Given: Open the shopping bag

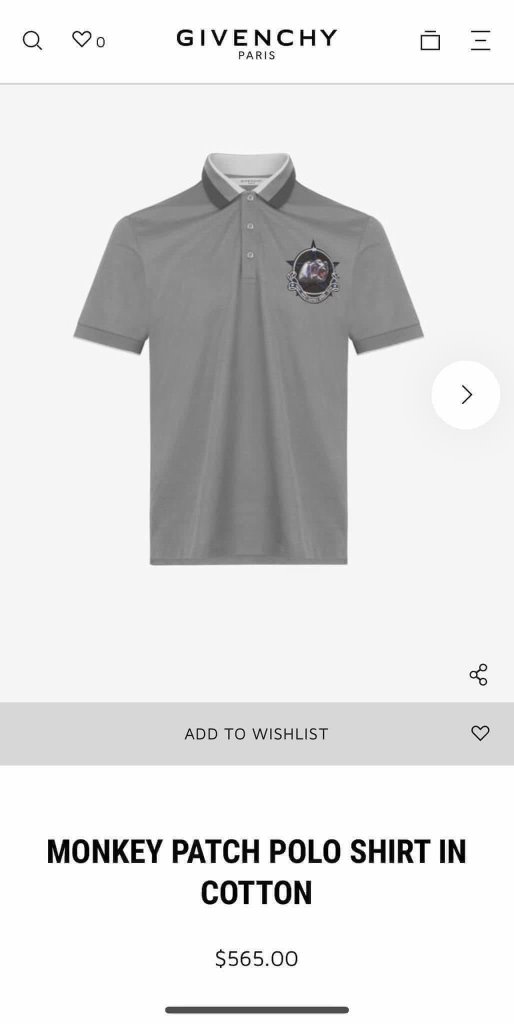Looking at the screenshot, I should click(x=430, y=40).
